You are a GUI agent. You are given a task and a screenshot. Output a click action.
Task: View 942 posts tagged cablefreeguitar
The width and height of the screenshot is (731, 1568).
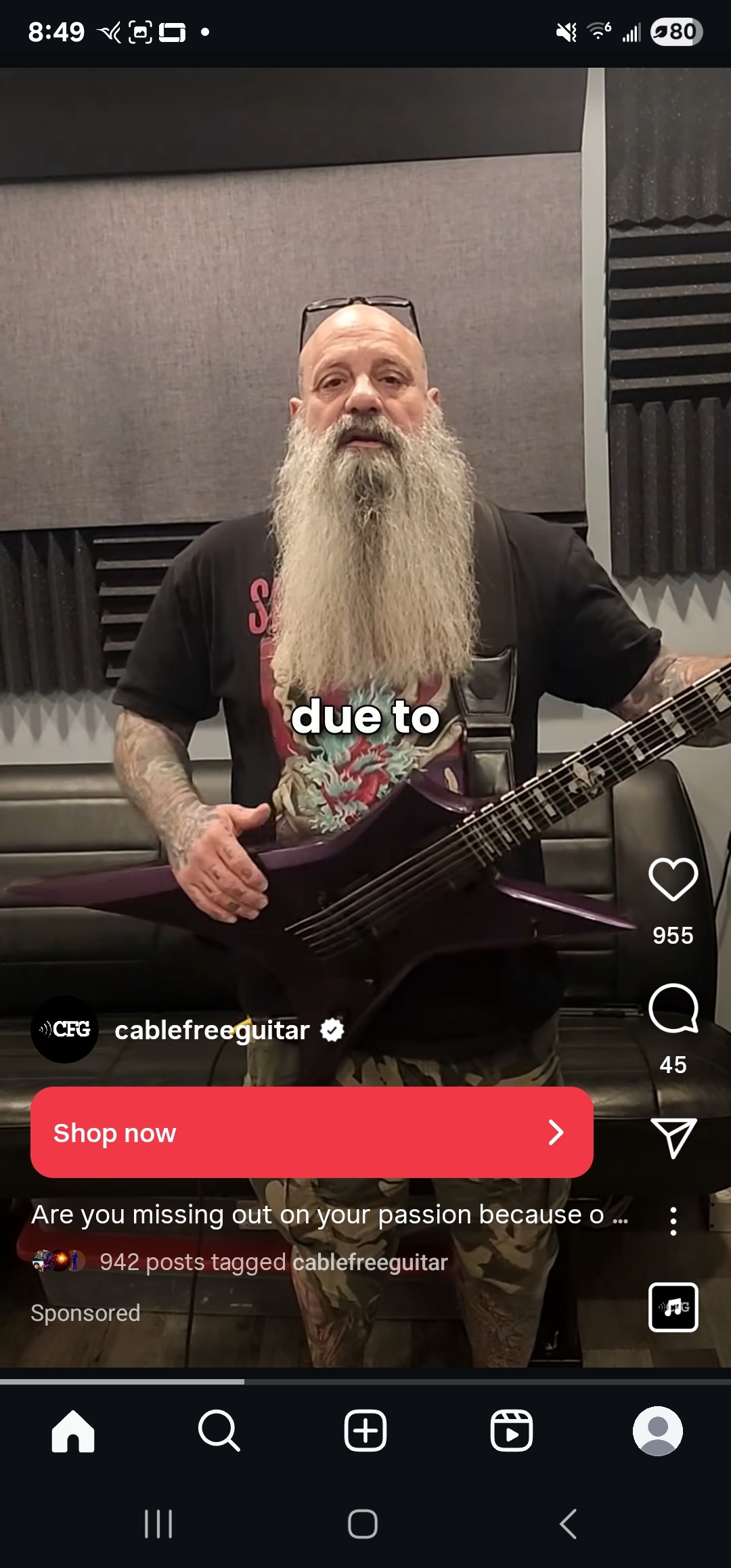(273, 1262)
